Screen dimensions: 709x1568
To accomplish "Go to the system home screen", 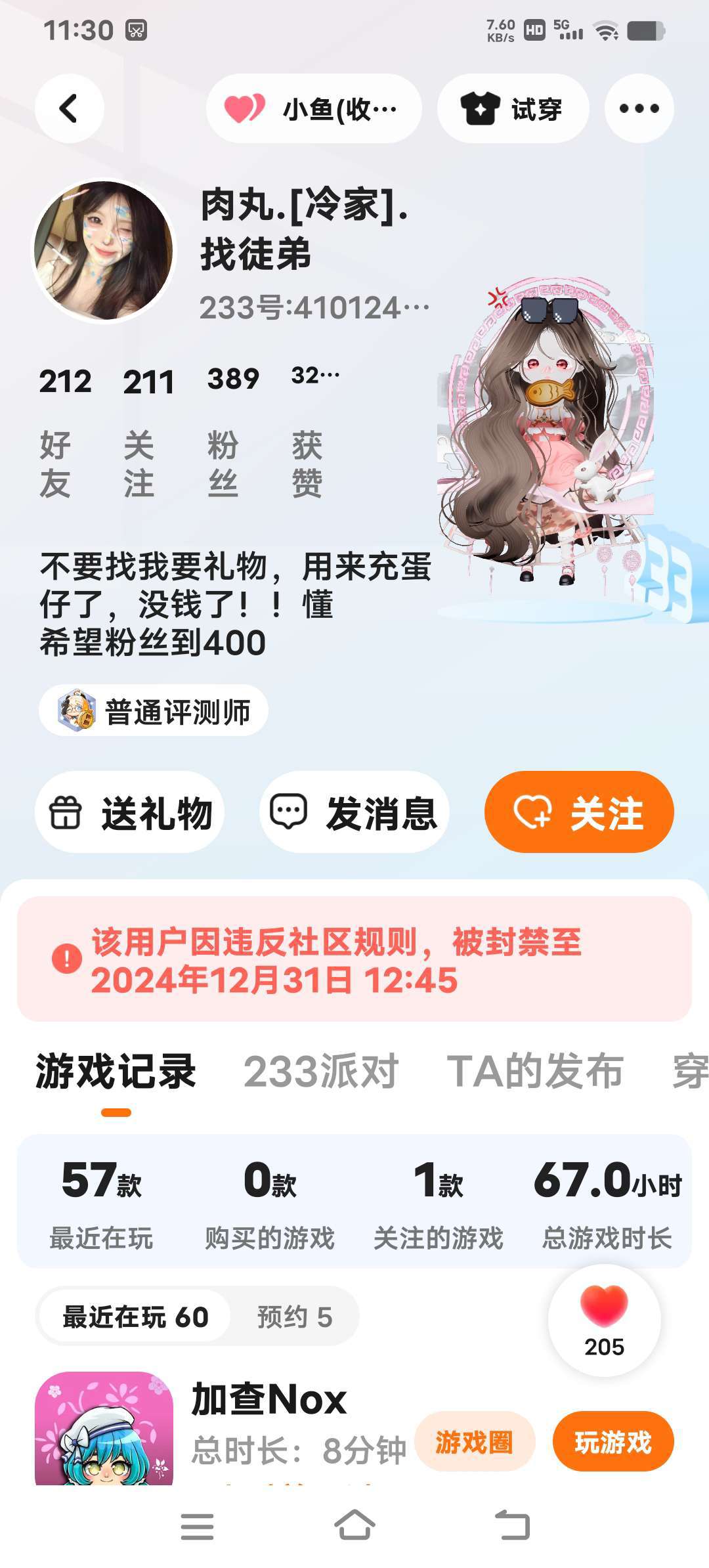I will [354, 1525].
